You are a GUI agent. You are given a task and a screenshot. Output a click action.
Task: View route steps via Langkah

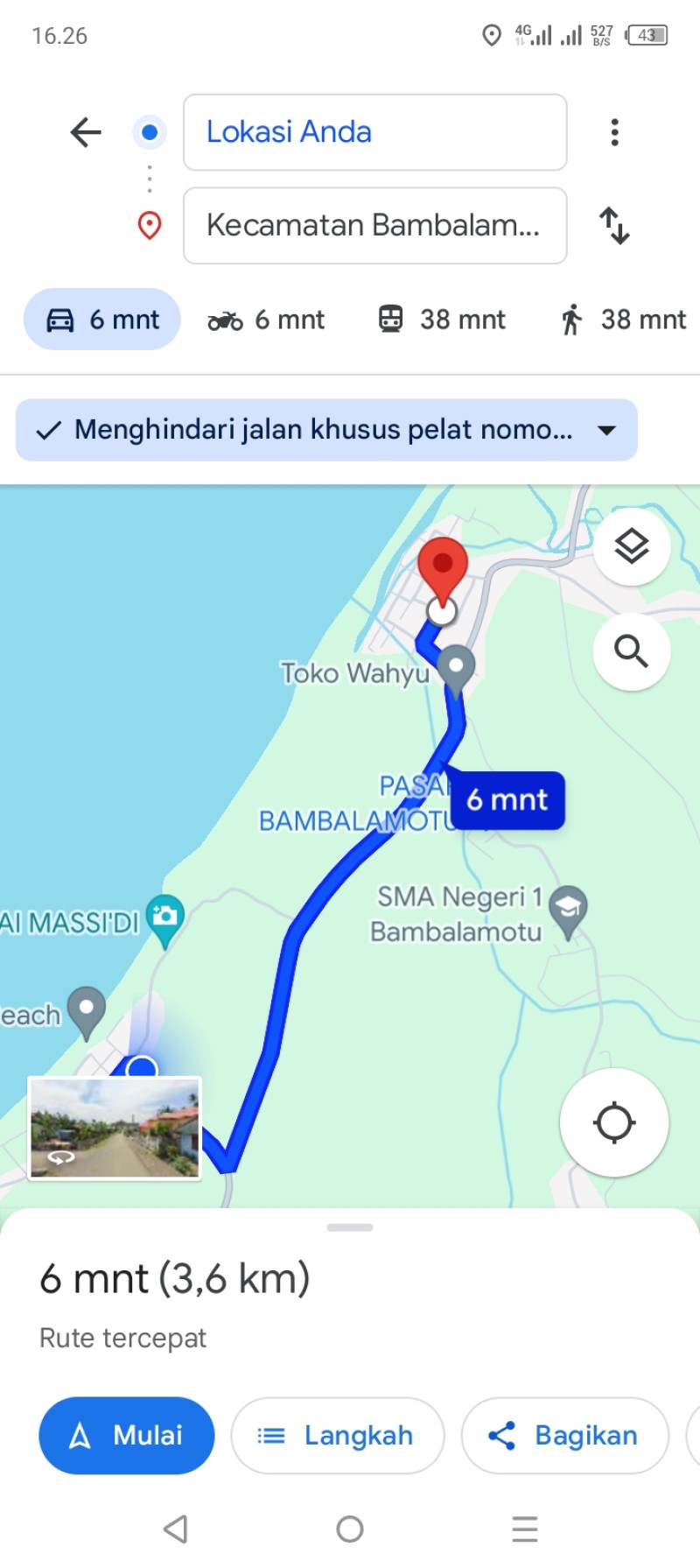(338, 1435)
